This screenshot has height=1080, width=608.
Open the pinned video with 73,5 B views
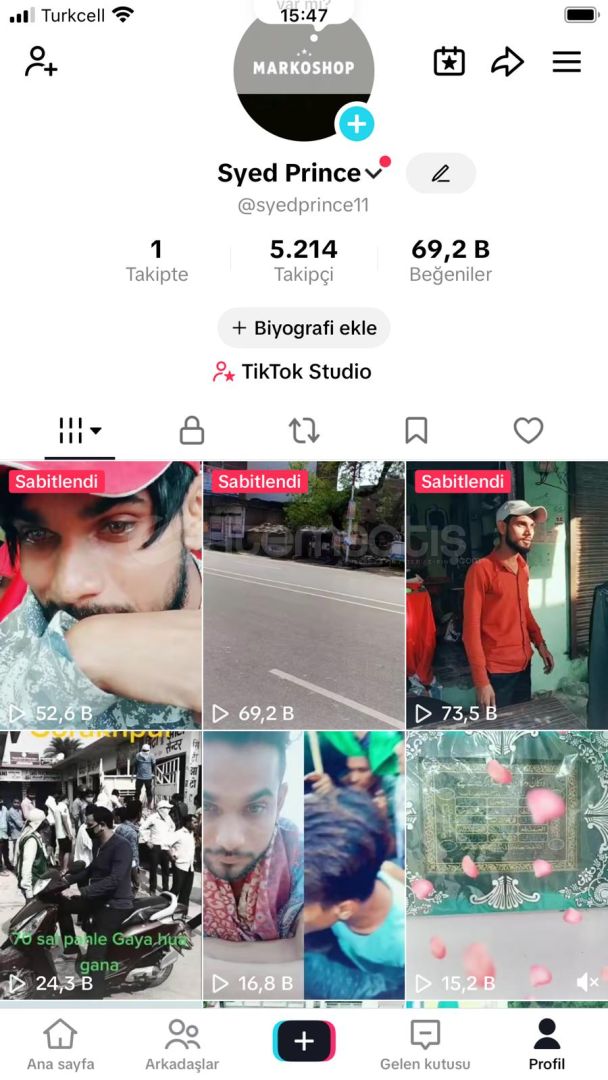pyautogui.click(x=506, y=595)
